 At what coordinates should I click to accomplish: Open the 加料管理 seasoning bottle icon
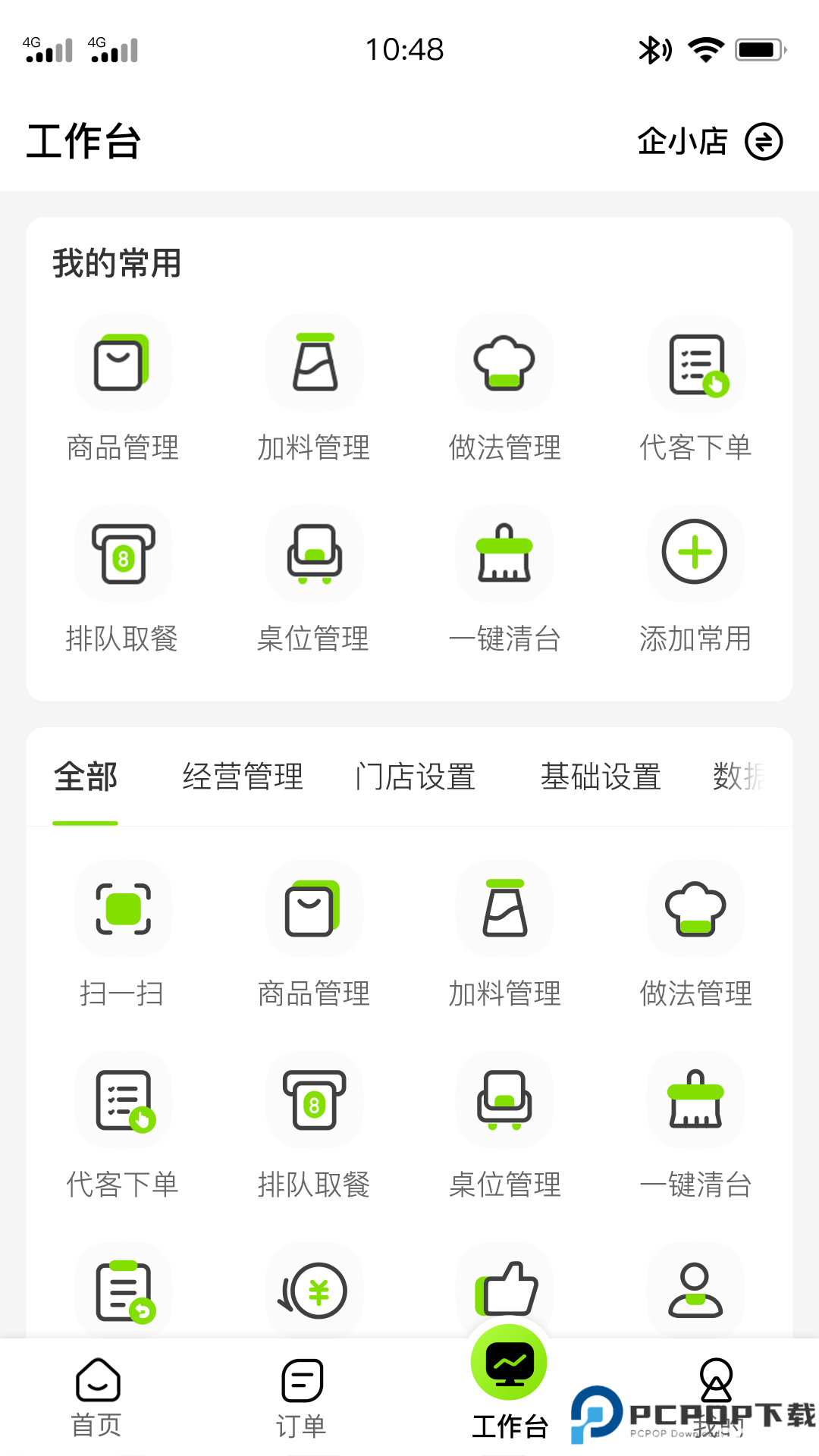(314, 362)
